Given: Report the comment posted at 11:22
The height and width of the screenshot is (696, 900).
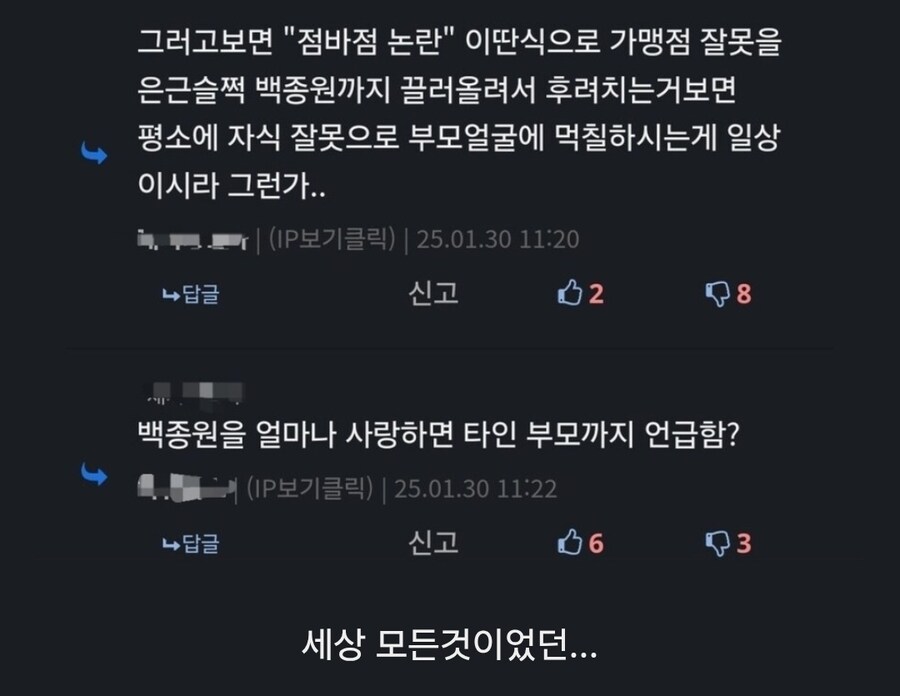Looking at the screenshot, I should click(x=433, y=542).
